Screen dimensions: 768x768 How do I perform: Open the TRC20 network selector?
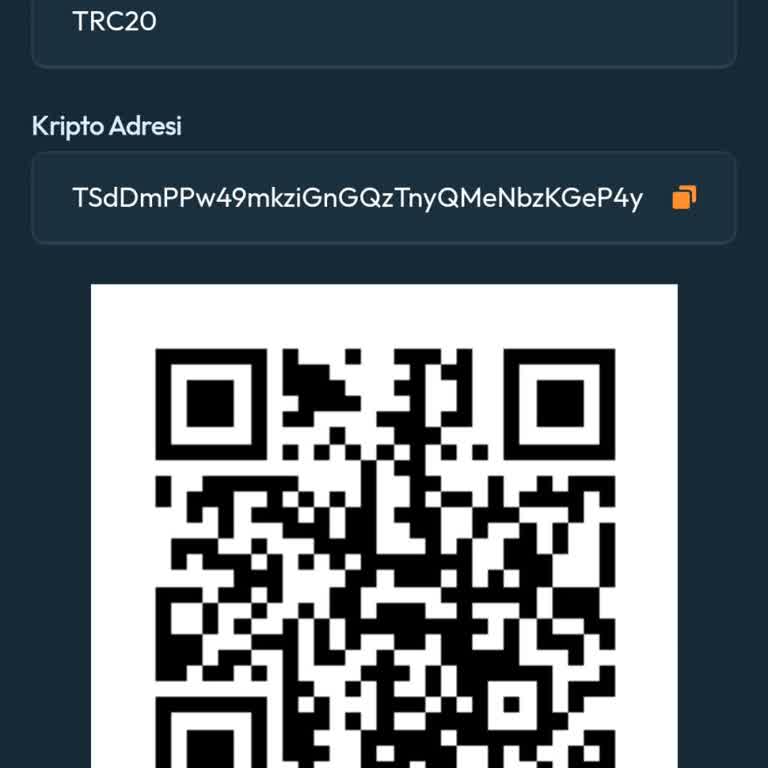point(383,26)
